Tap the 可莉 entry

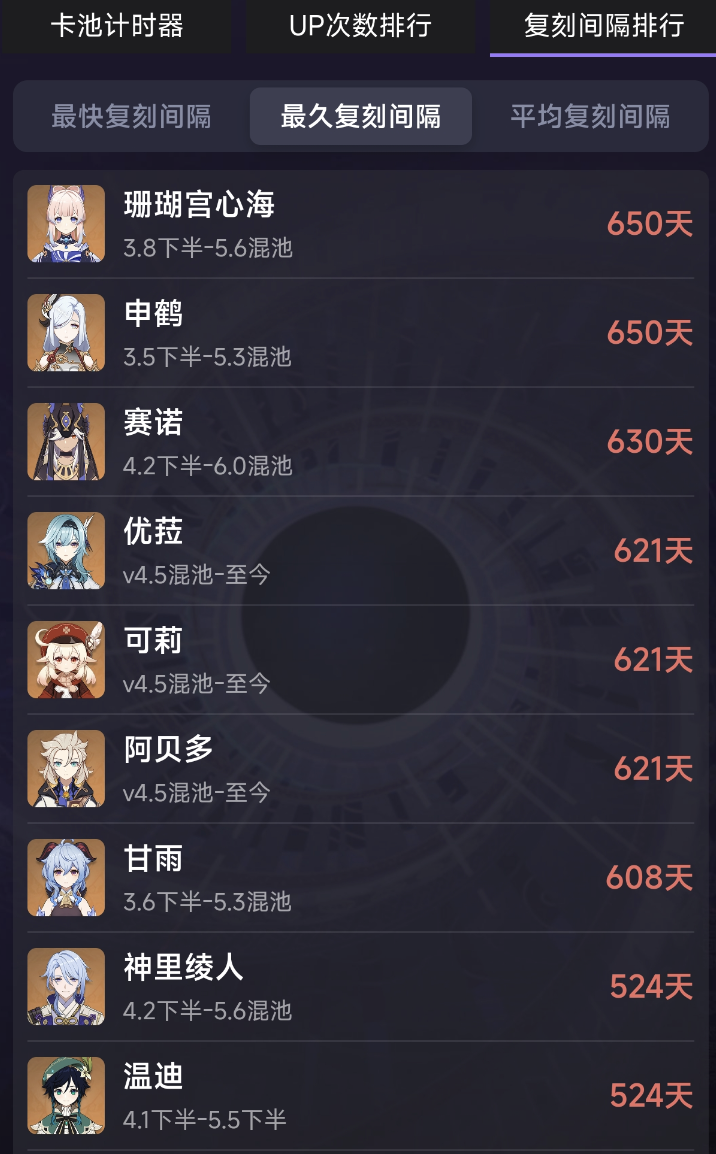pos(360,660)
